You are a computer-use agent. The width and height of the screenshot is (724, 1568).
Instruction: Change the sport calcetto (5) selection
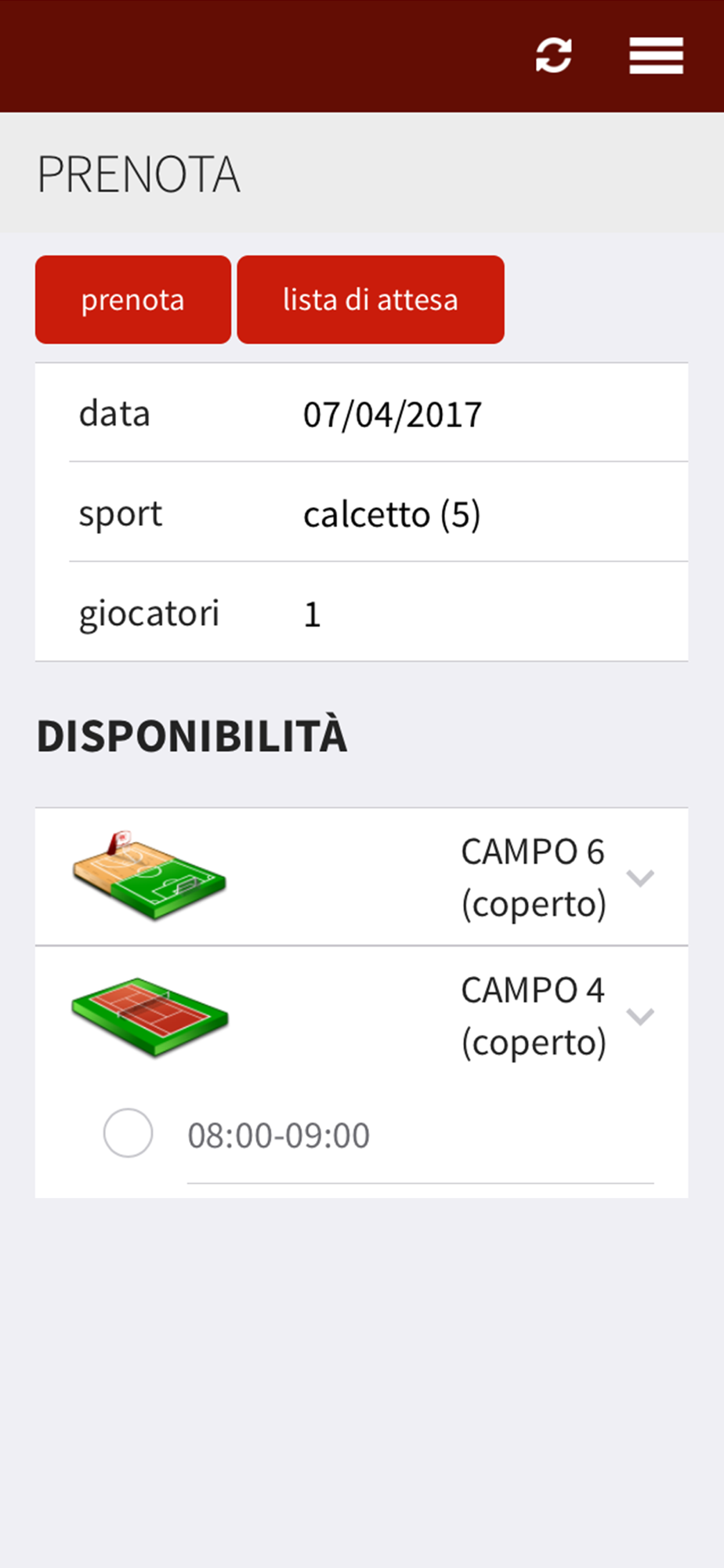coord(392,514)
